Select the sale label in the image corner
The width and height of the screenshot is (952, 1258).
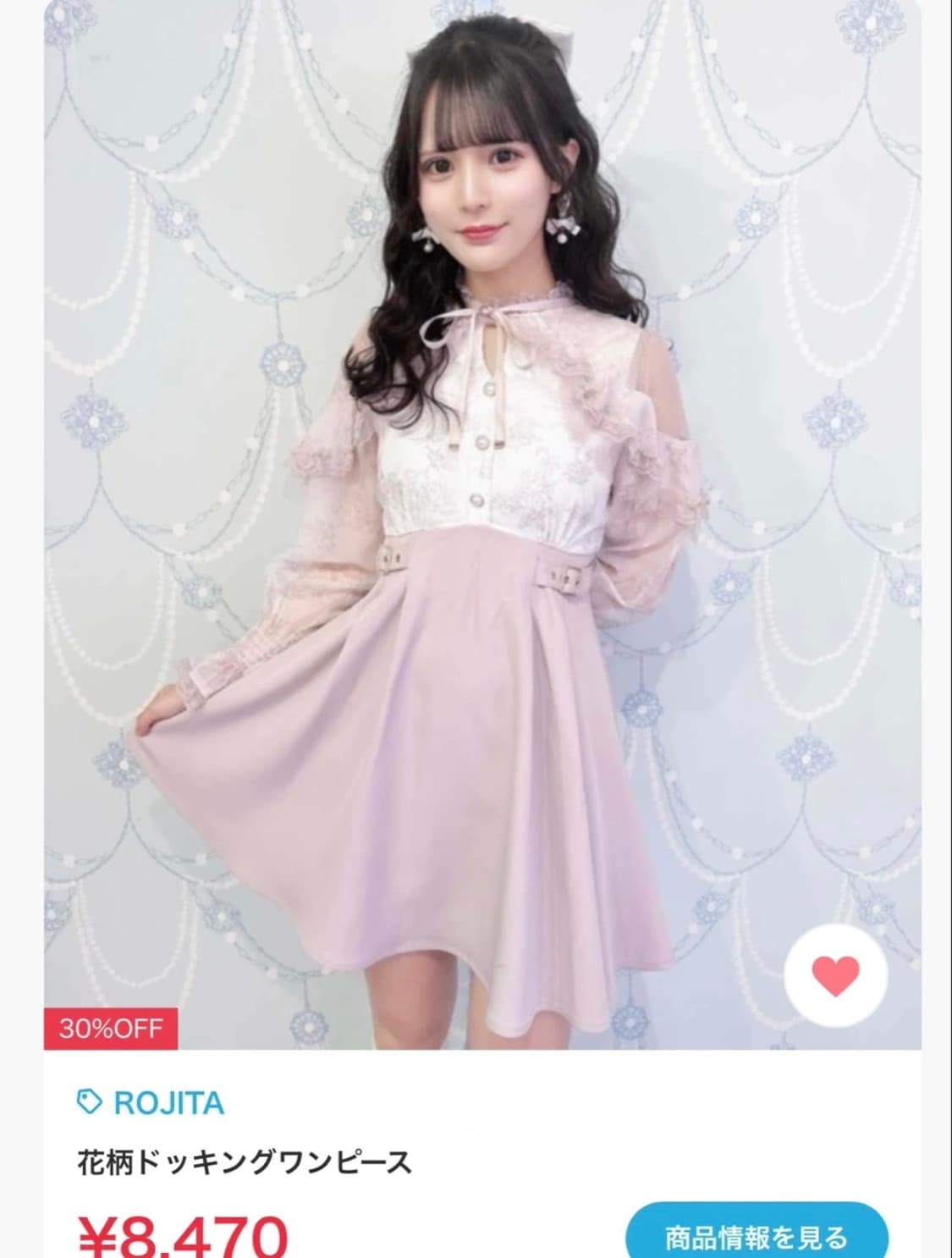pos(108,1029)
